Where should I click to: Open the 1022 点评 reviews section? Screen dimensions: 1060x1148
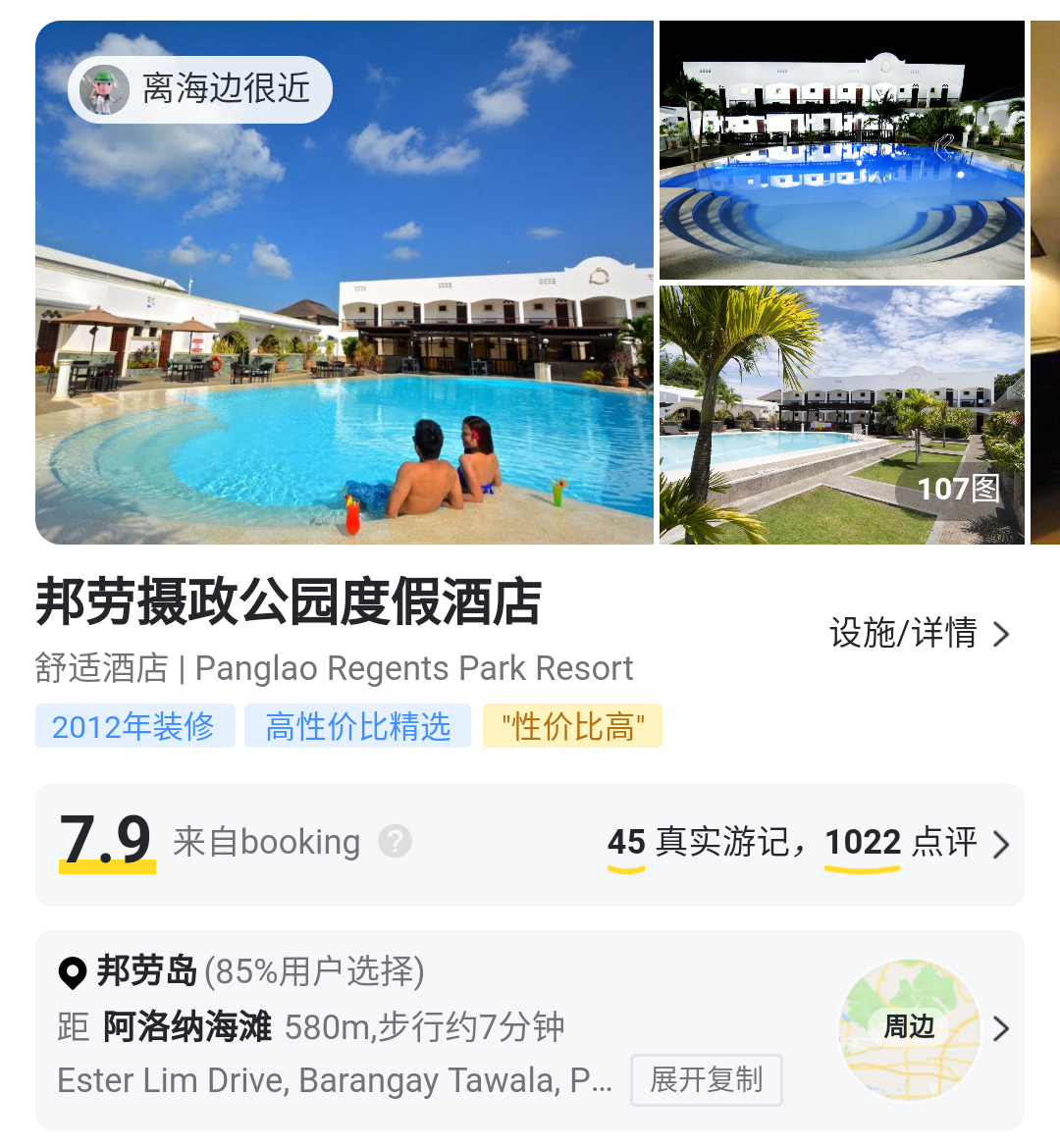click(900, 842)
